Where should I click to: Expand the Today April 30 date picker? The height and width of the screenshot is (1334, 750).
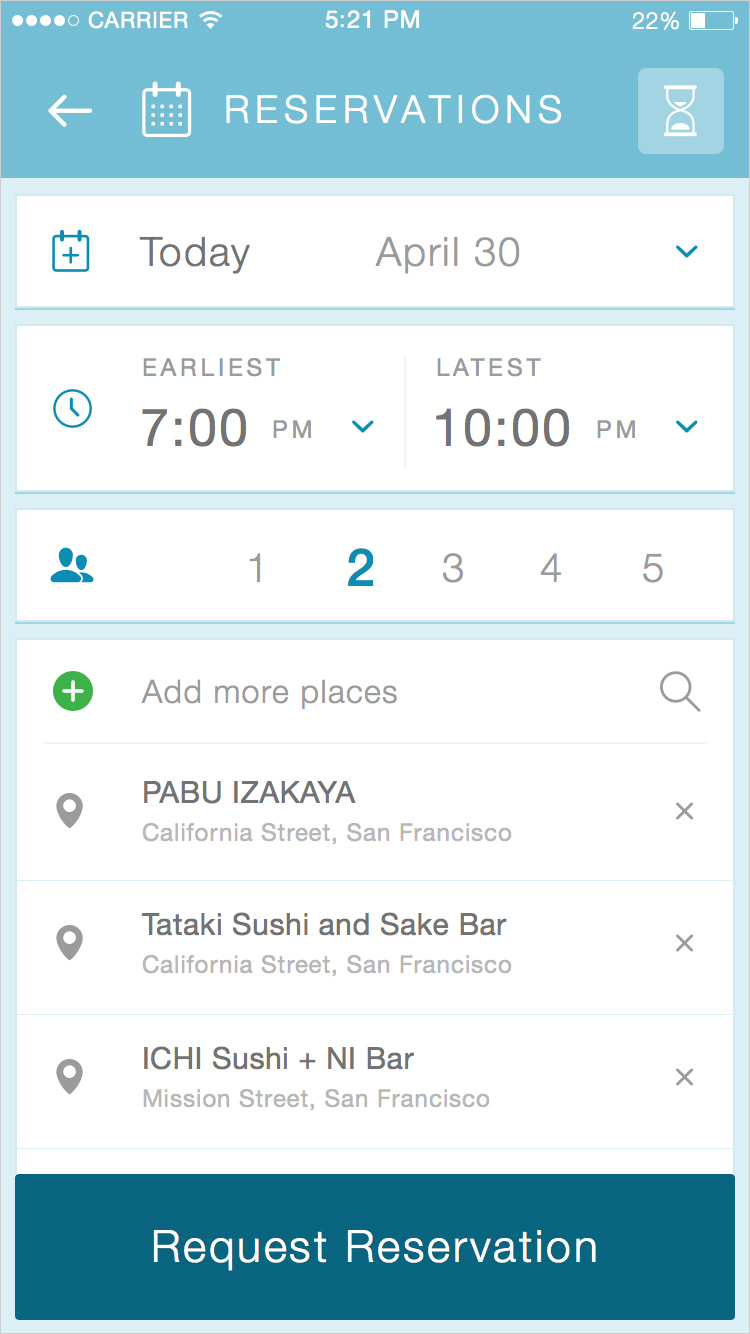tap(375, 252)
